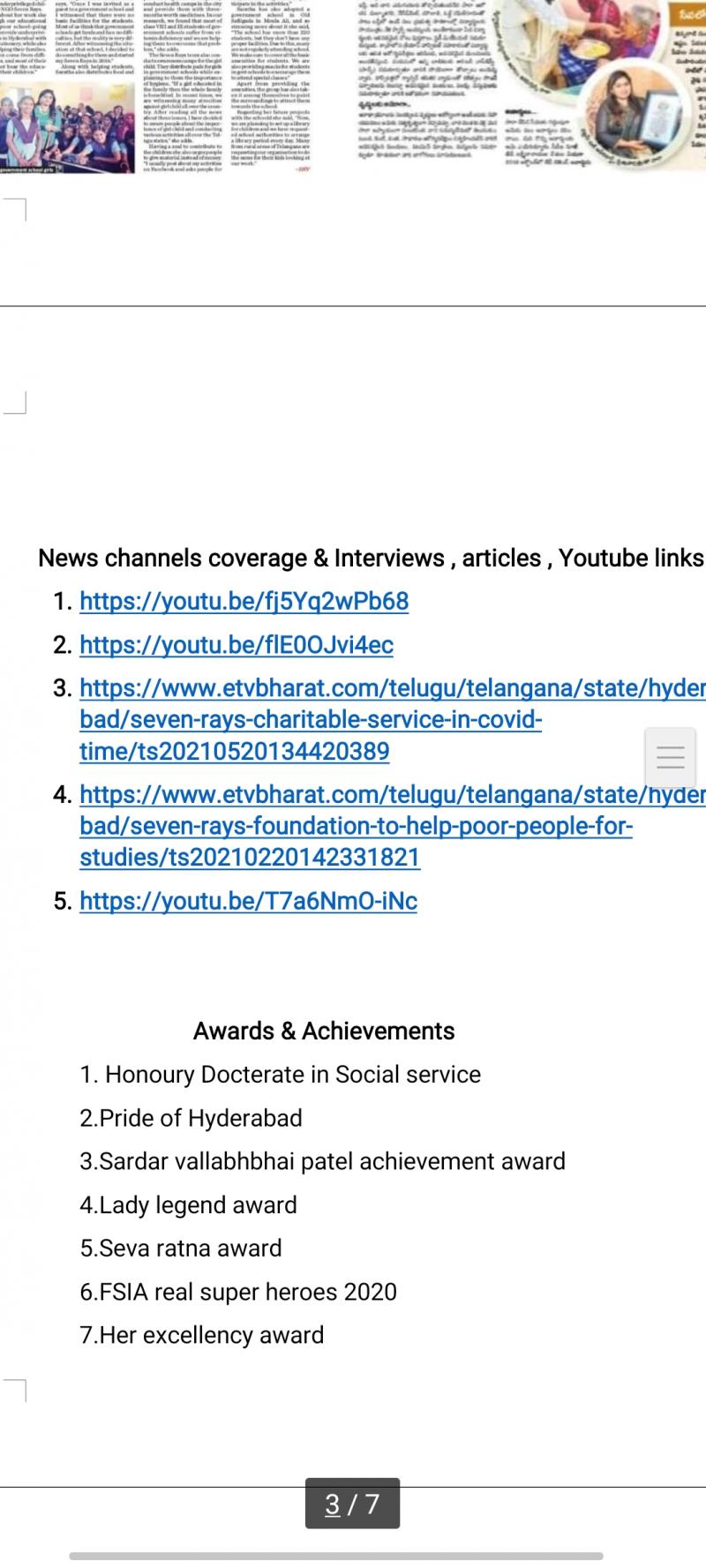Open the youtu.be/flE0OJvi4ec link
Viewport: 706px width, 1568px height.
click(237, 645)
